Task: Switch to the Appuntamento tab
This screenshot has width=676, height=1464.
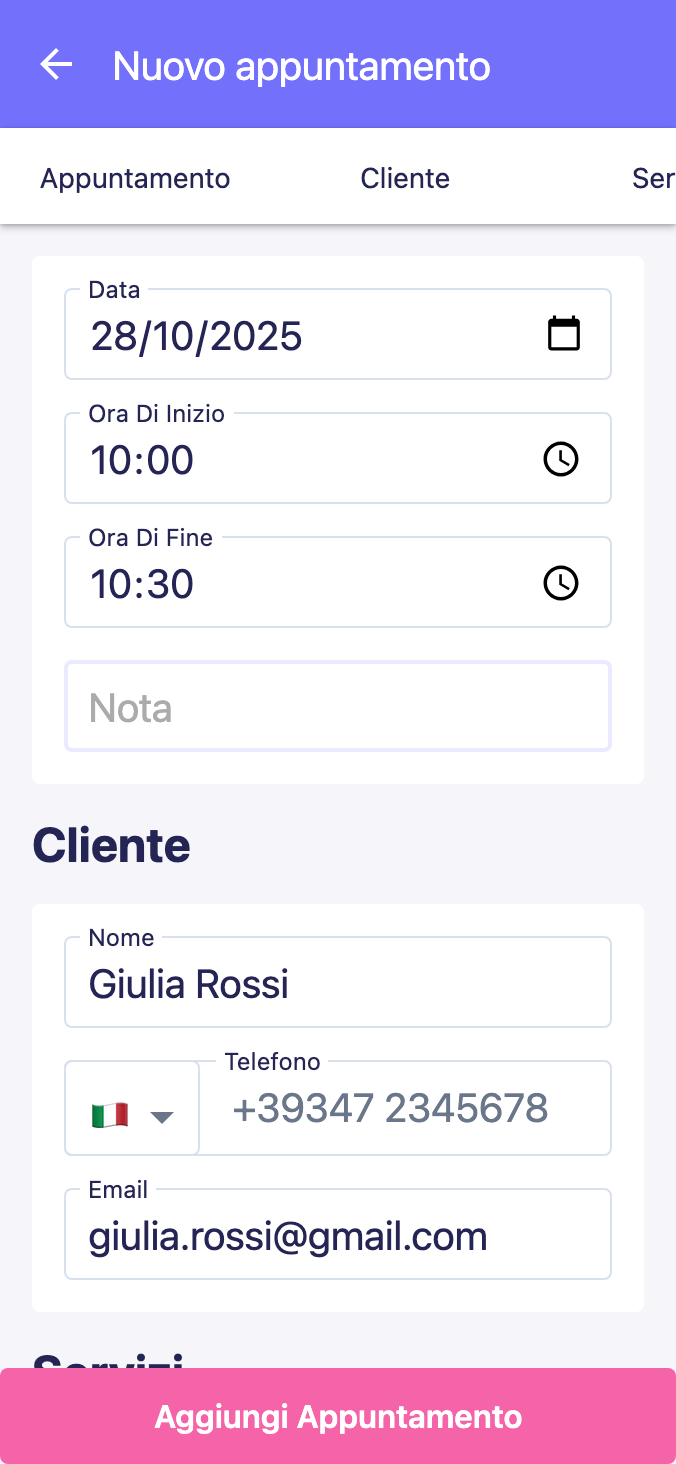Action: coord(135,178)
